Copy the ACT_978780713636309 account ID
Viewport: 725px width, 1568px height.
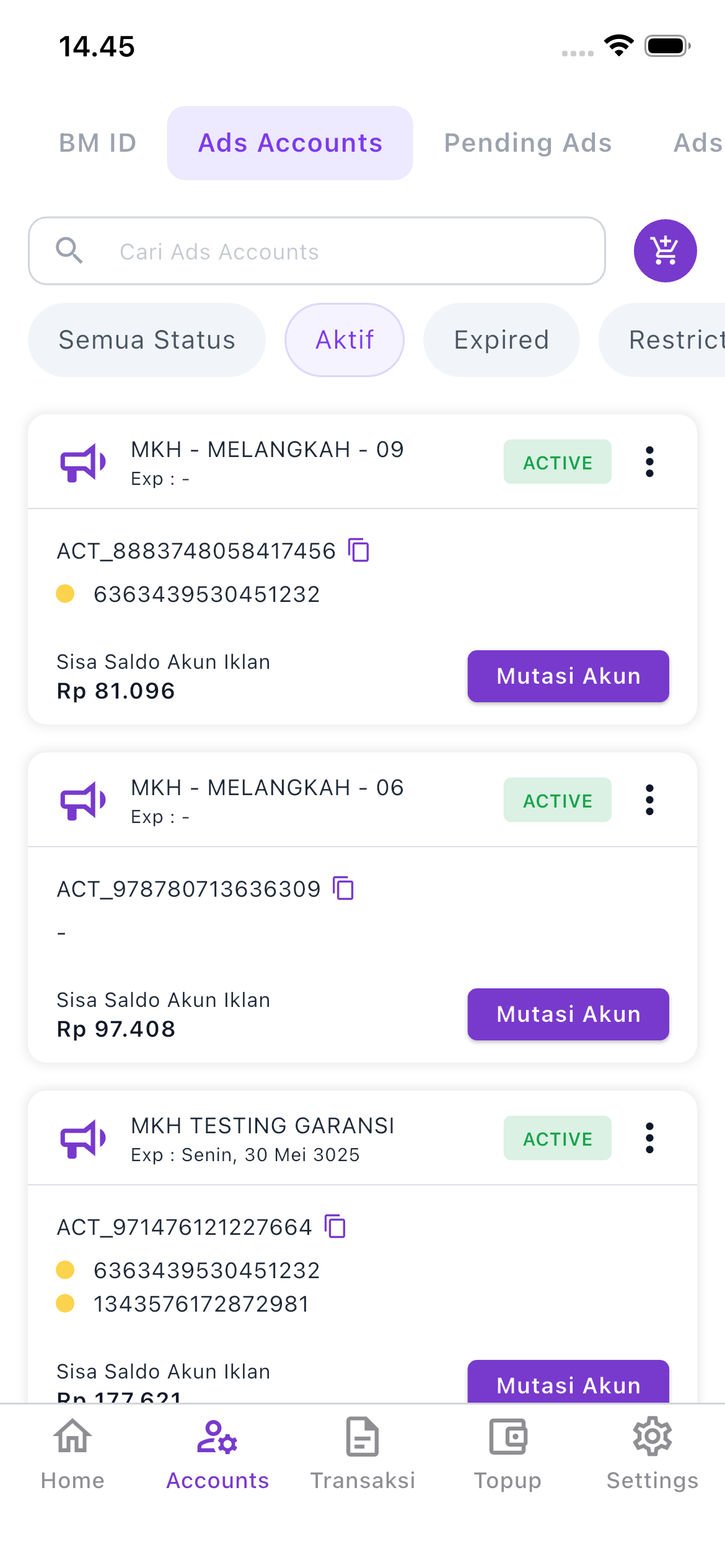342,889
